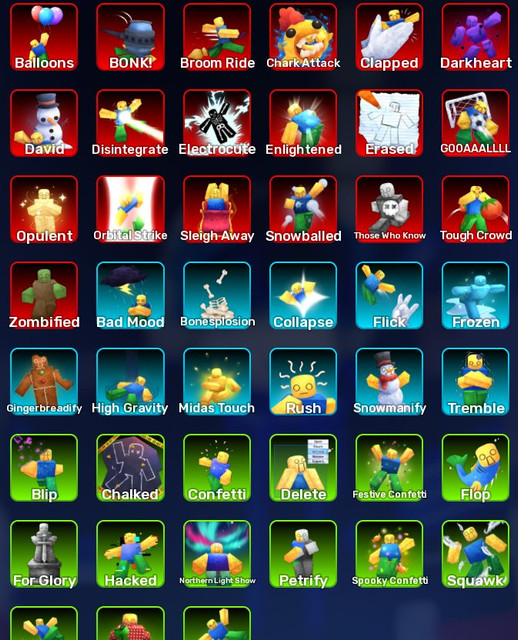Select the Bad Mood effect
The width and height of the screenshot is (518, 640).
pyautogui.click(x=131, y=296)
